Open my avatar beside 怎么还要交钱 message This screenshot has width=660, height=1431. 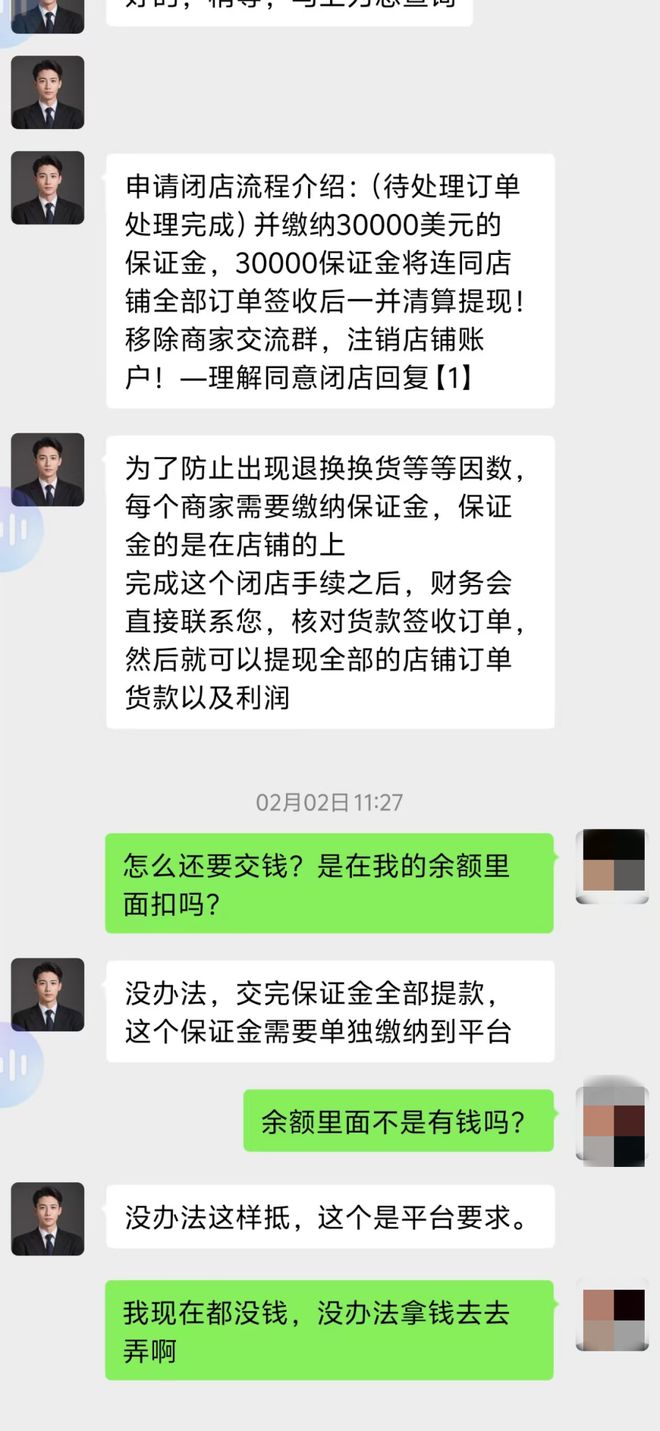click(x=612, y=867)
